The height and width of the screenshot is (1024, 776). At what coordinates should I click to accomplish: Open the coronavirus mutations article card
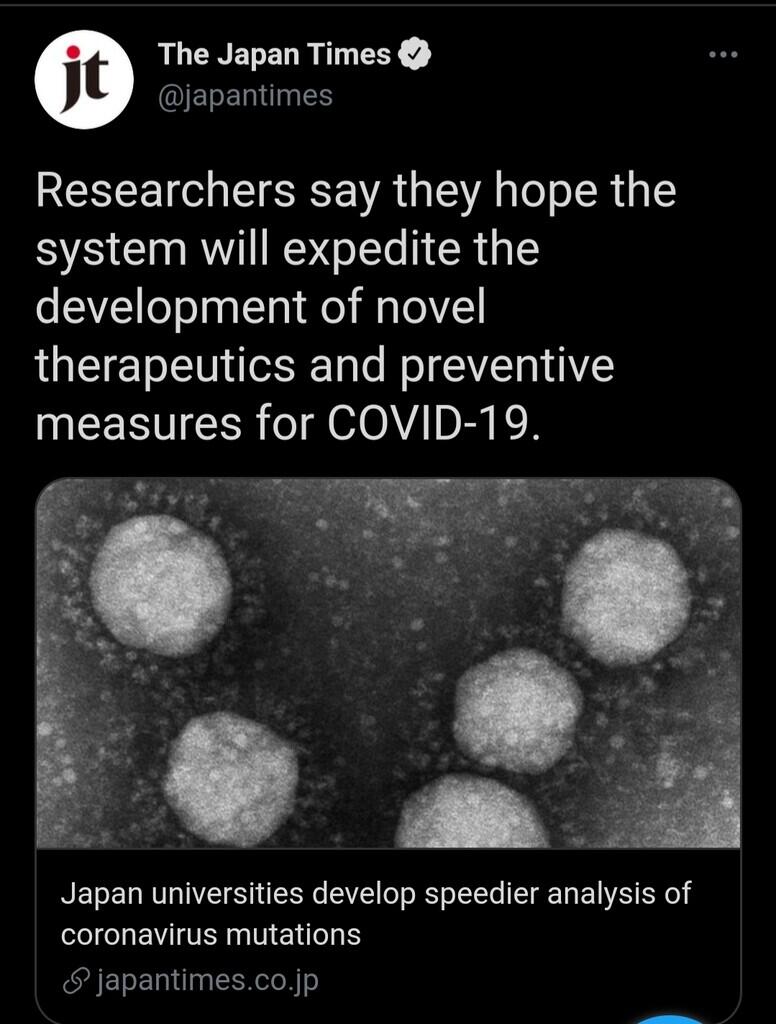[388, 740]
